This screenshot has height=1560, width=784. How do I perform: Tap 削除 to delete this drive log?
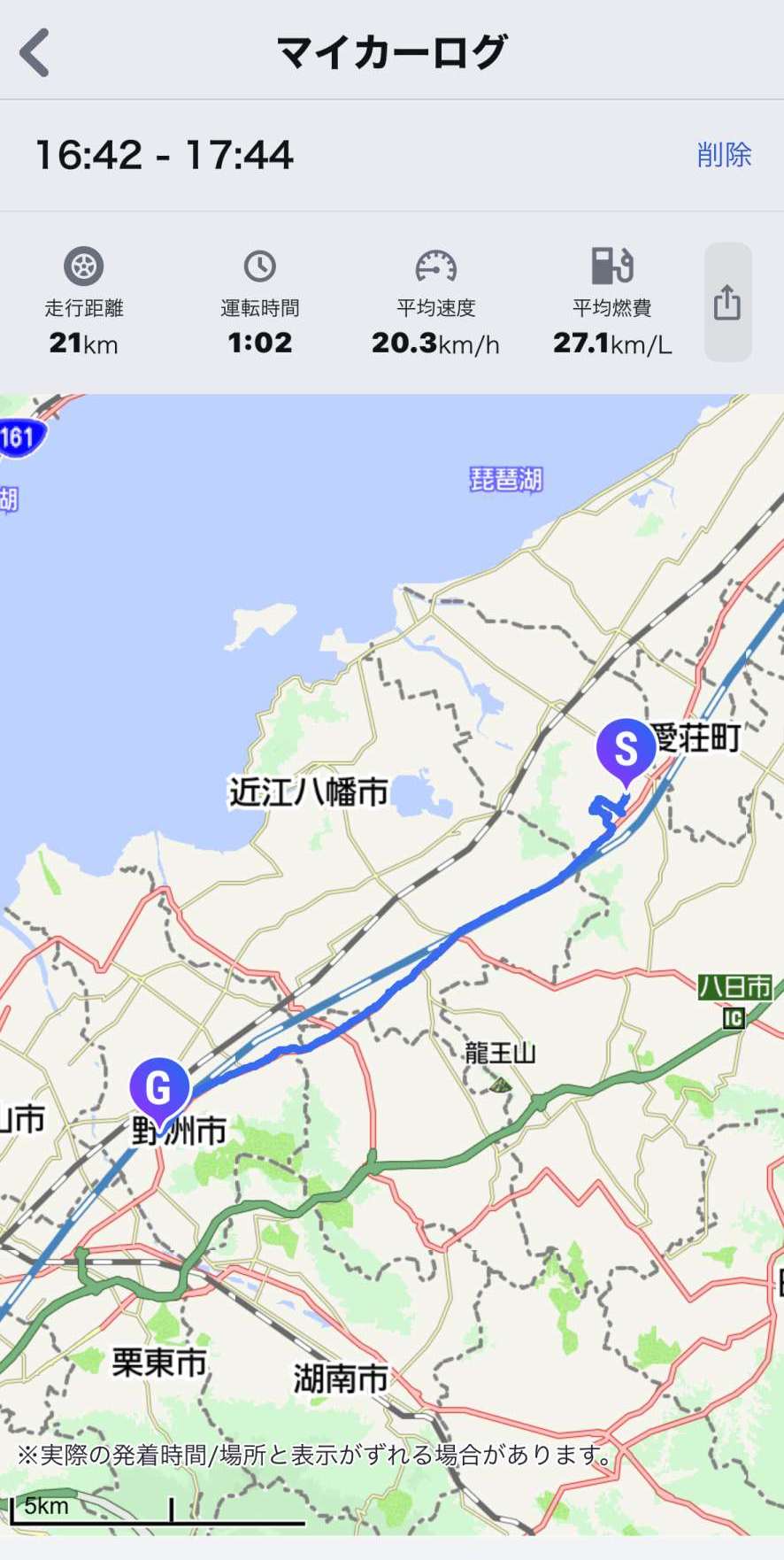click(x=724, y=155)
